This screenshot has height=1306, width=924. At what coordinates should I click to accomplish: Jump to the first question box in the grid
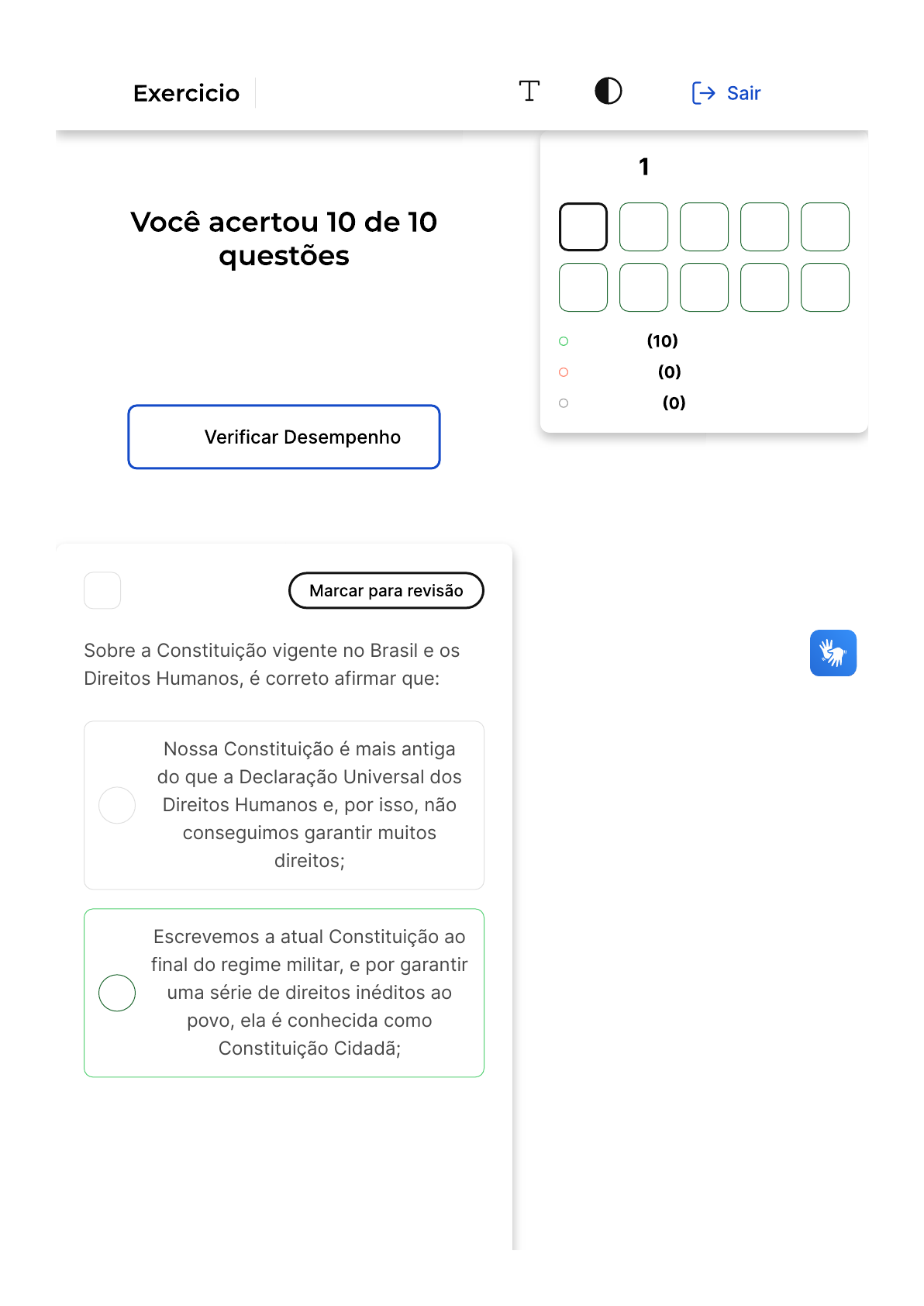click(583, 227)
